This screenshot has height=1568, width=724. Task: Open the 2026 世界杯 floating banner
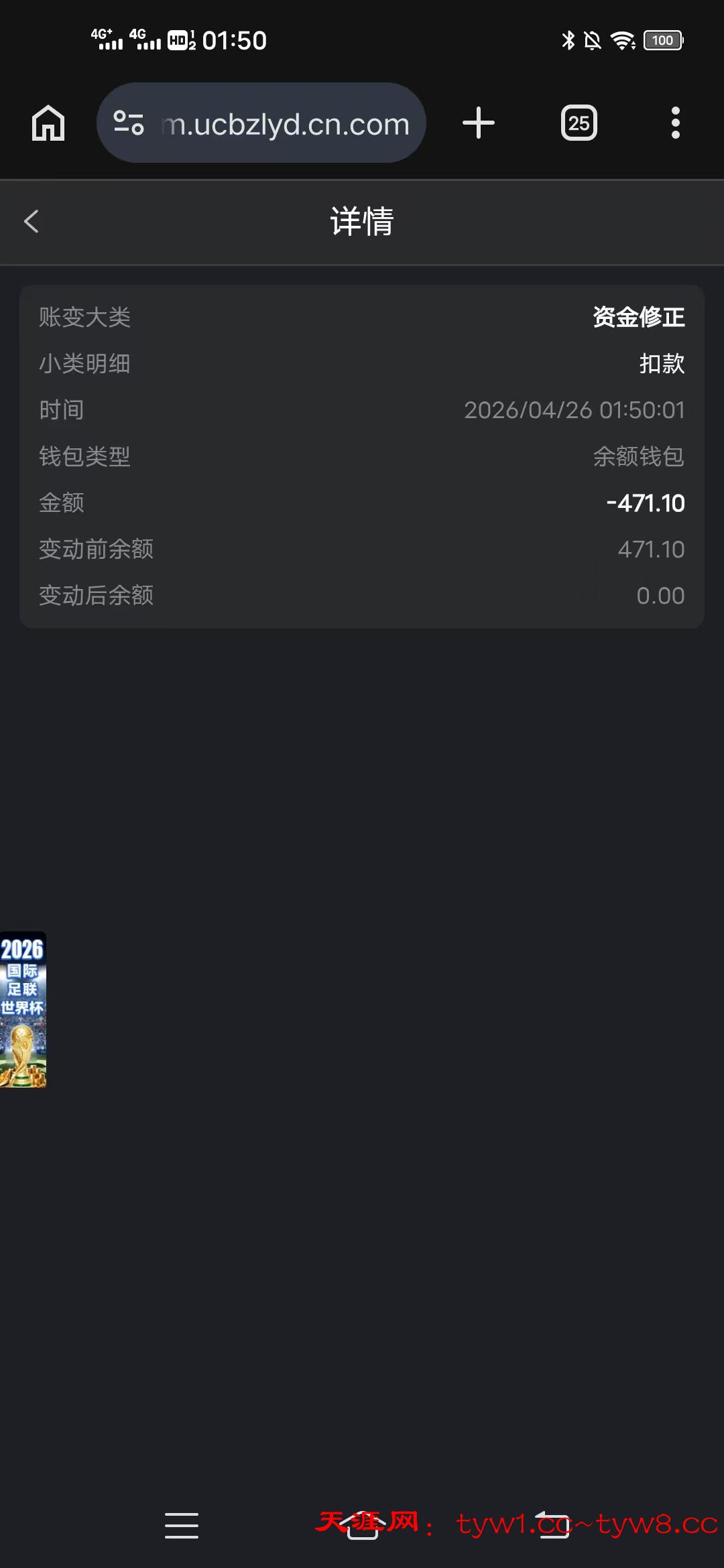(23, 1009)
